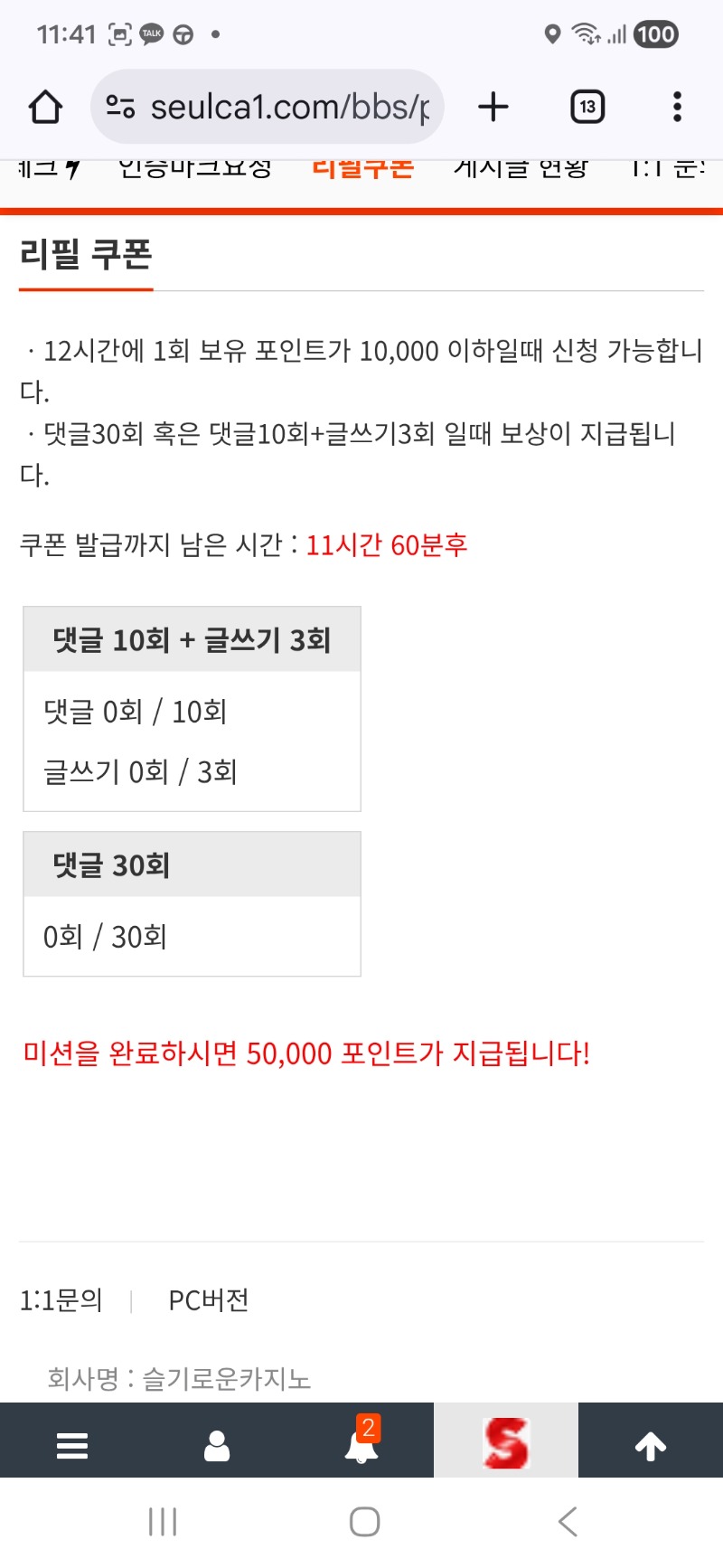Screen dimensions: 723x1568
Task: Open the hamburger menu in bottom bar
Action: click(x=72, y=1446)
